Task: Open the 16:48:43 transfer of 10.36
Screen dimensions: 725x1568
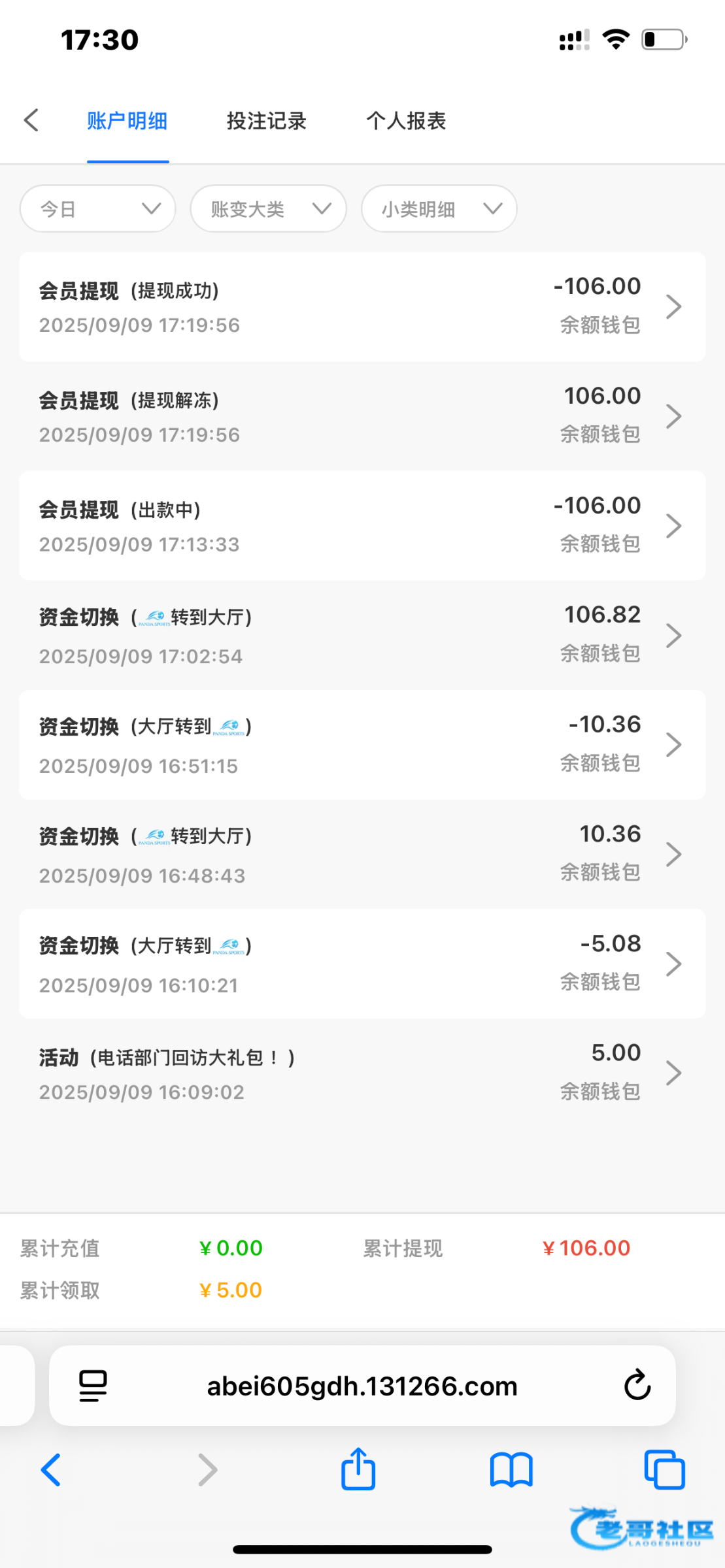Action: tap(362, 855)
